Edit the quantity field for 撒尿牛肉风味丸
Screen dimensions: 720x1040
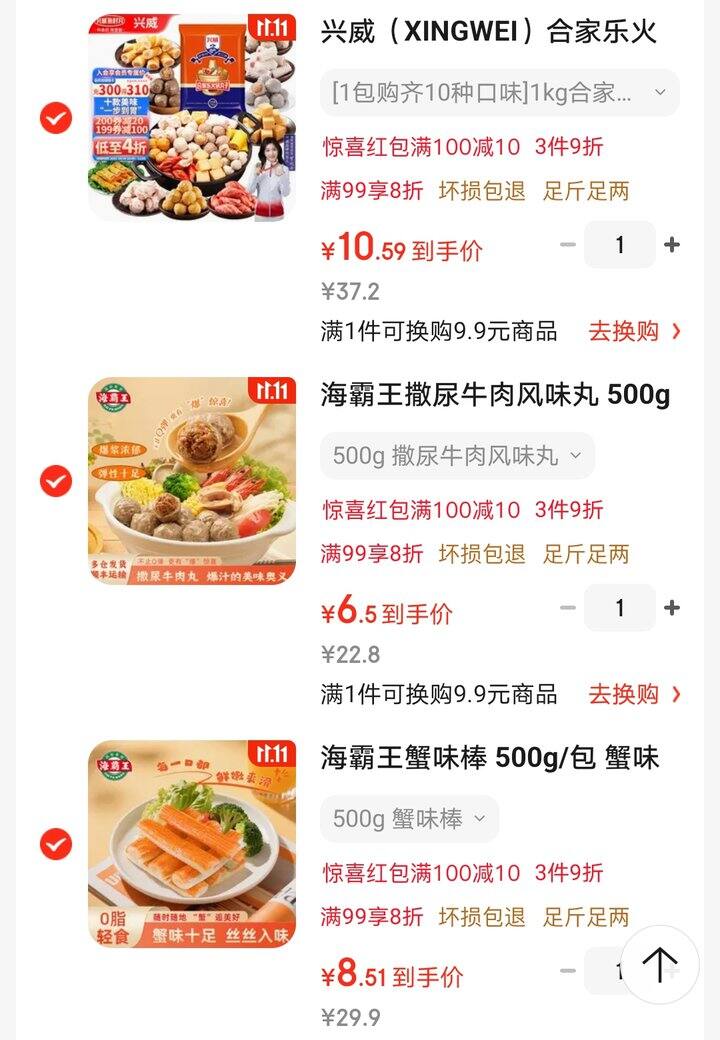coord(620,608)
